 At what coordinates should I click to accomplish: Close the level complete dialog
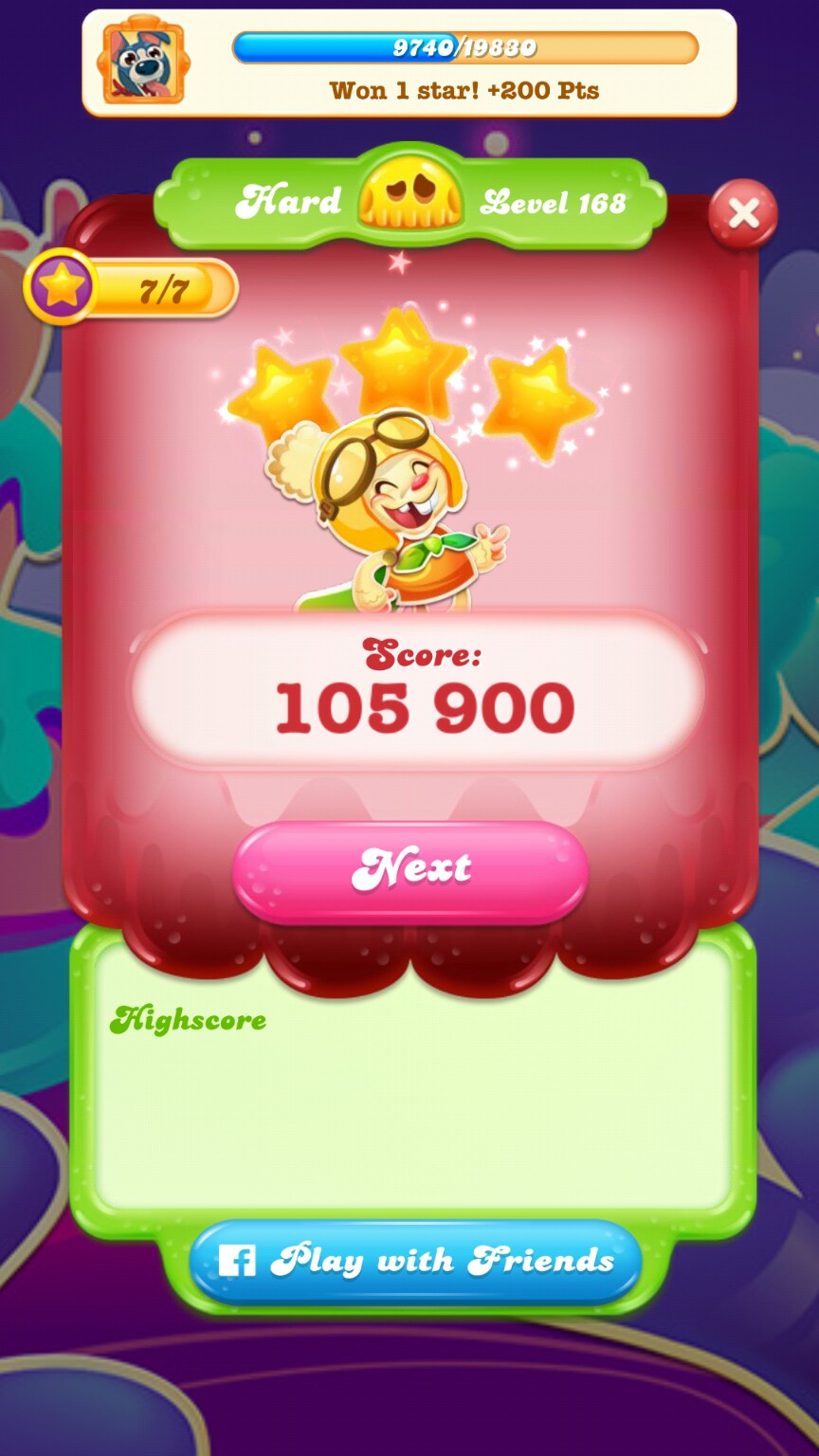click(x=742, y=214)
